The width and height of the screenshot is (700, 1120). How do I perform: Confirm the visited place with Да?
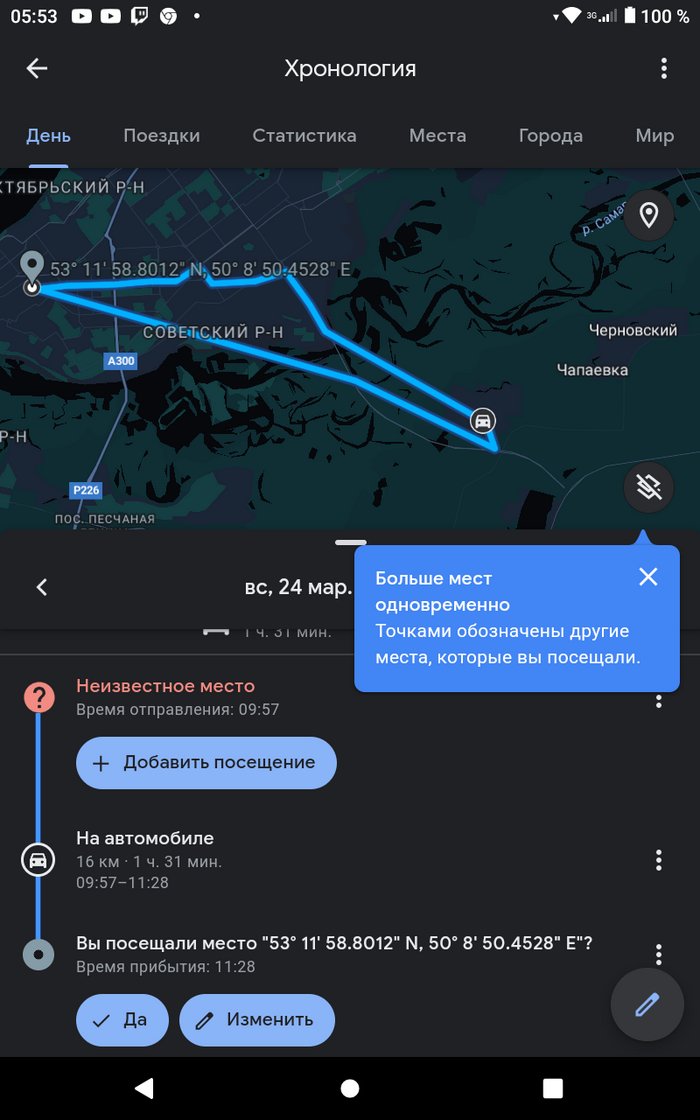coord(122,1020)
